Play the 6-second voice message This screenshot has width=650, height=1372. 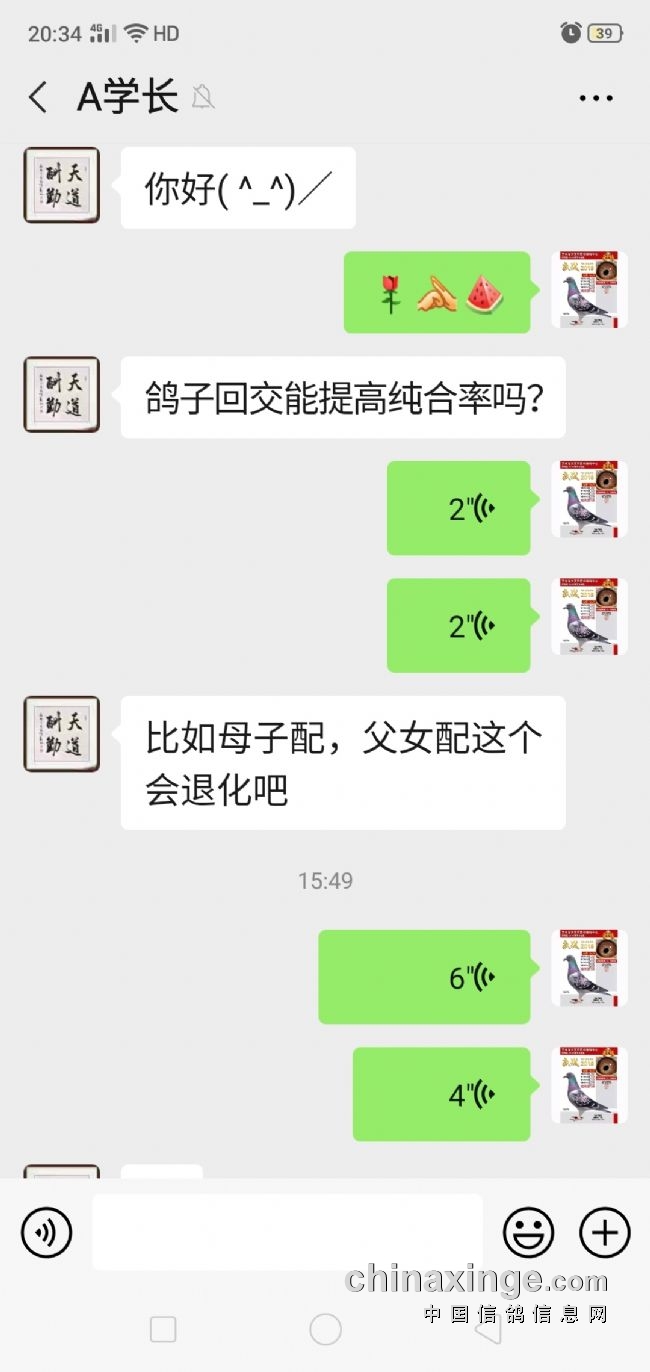click(x=424, y=977)
